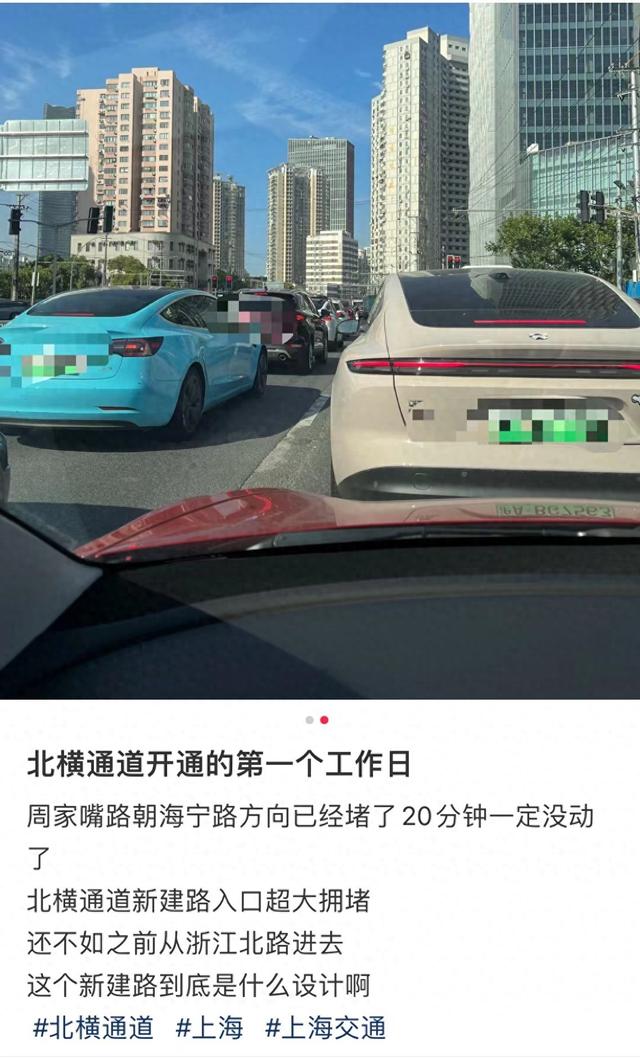Open the #上海交通 hashtag link
Image resolution: width=640 pixels, height=1059 pixels.
coord(325,1028)
